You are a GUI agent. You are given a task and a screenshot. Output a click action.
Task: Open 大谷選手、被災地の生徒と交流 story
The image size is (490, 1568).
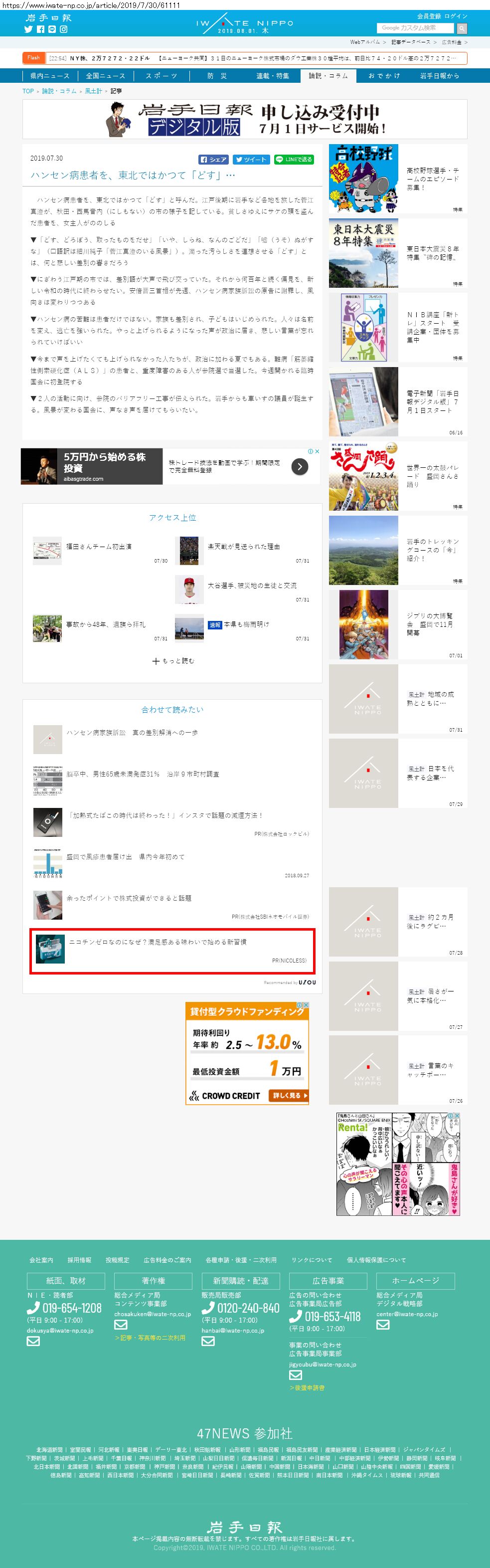coord(252,586)
